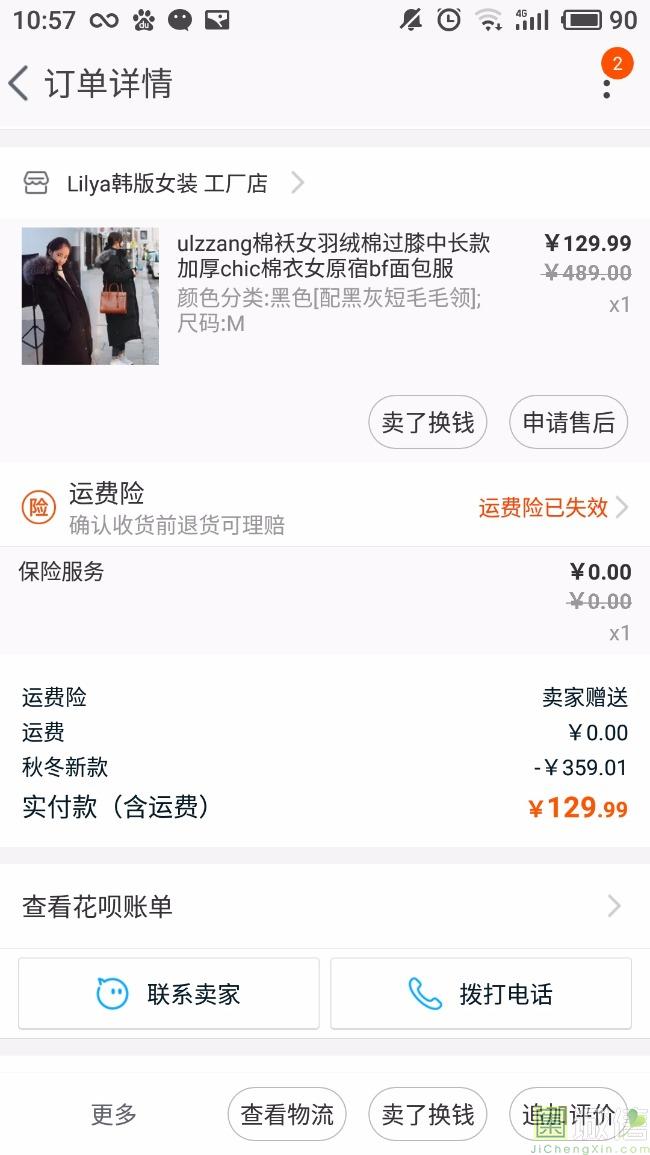Open the Lilya韩版女装 工厂店 store page
Viewport: 650px width, 1155px height.
click(x=167, y=183)
